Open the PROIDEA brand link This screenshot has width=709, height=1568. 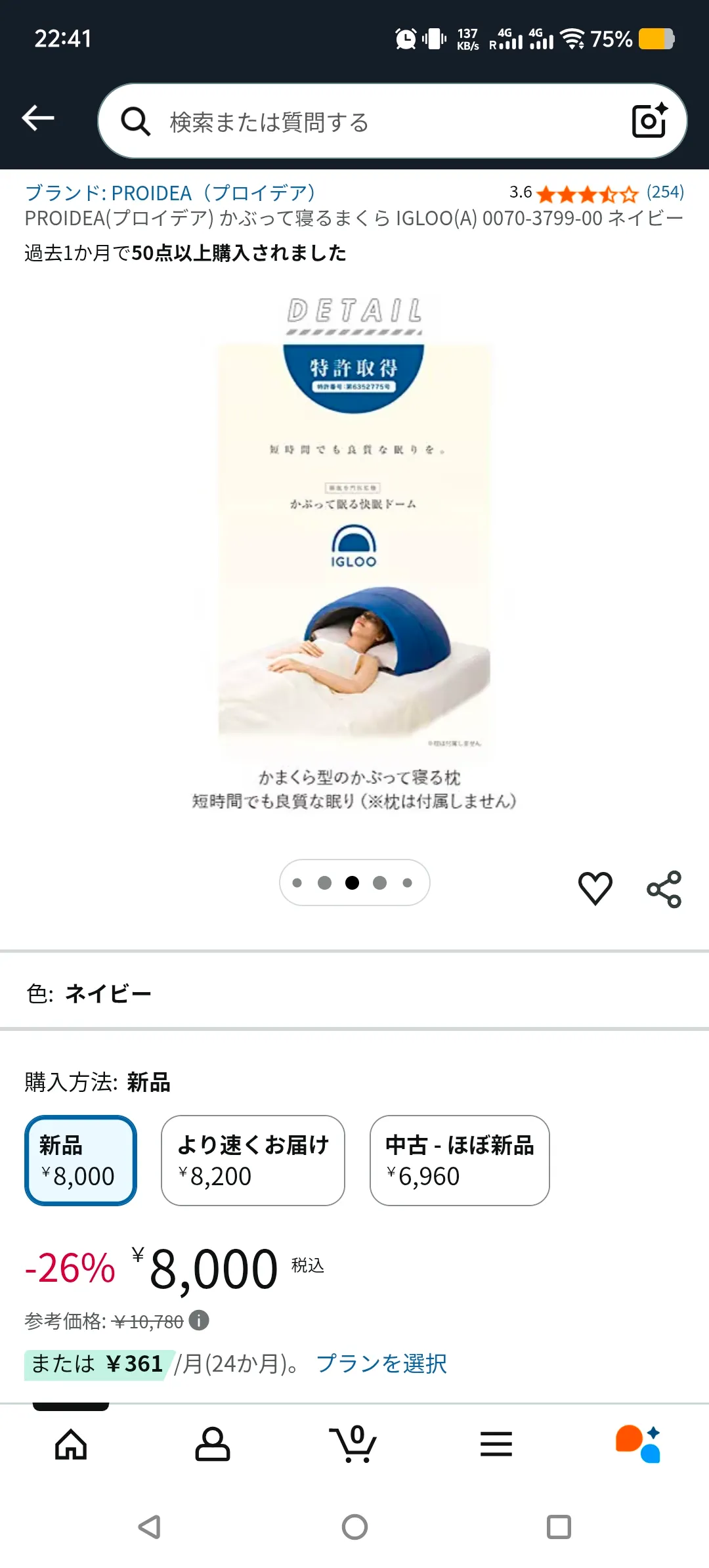(170, 193)
